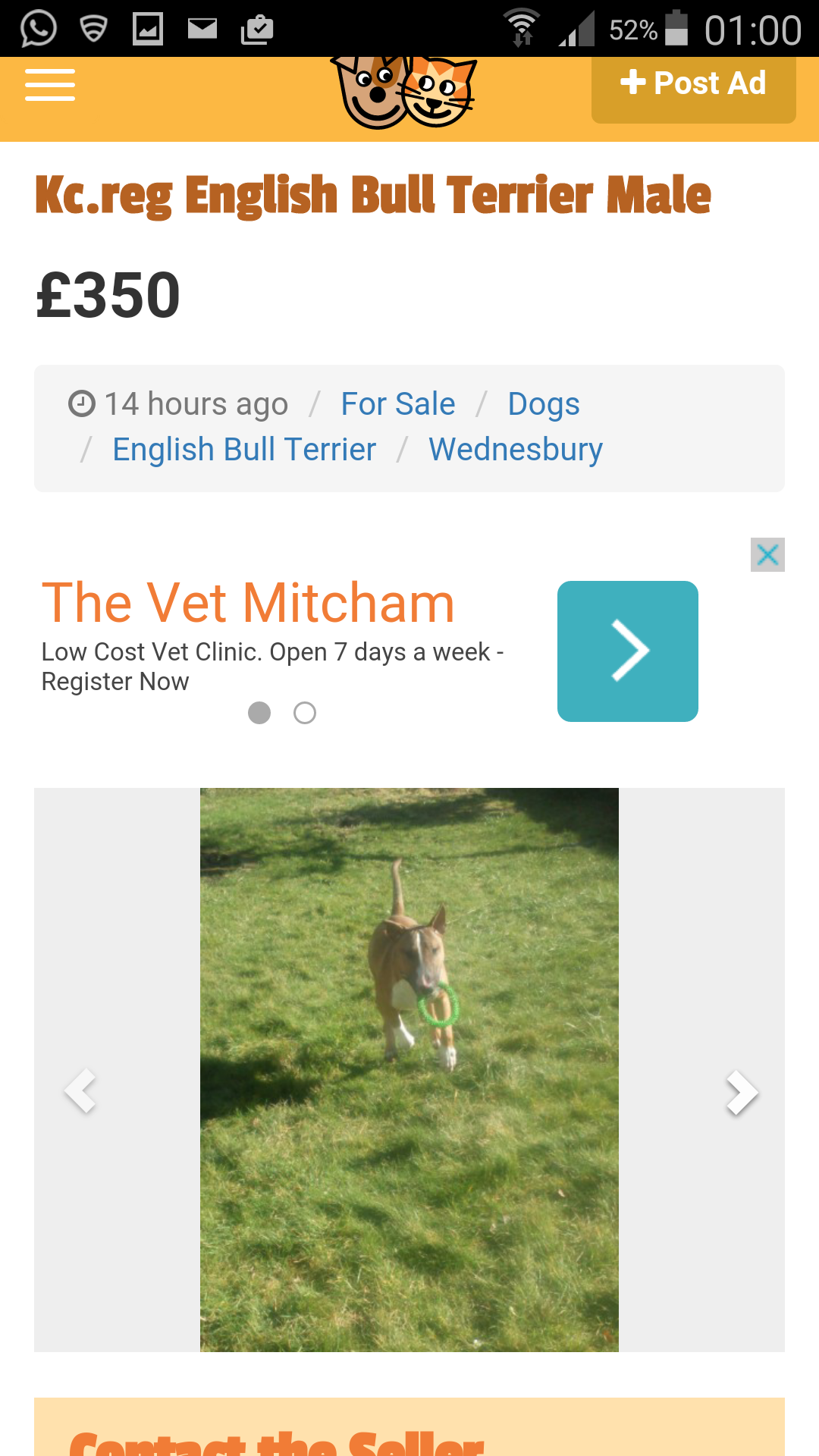The width and height of the screenshot is (819, 1456).
Task: Enlarge the bull terrier listing photo
Action: (x=409, y=1069)
